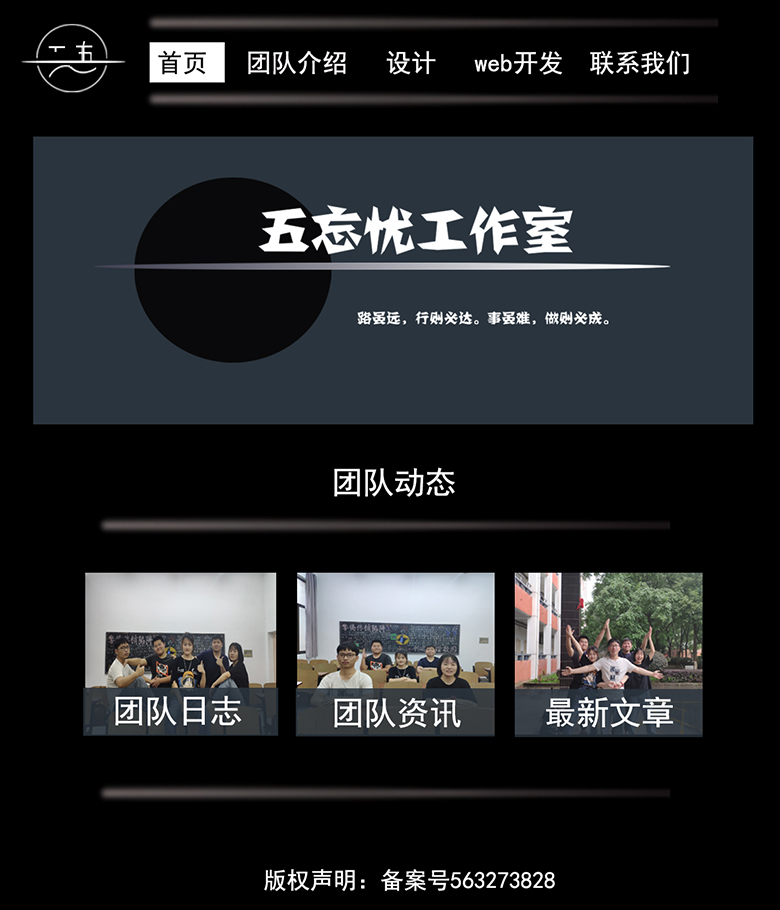Go to the 设计 section
The width and height of the screenshot is (780, 910).
410,63
